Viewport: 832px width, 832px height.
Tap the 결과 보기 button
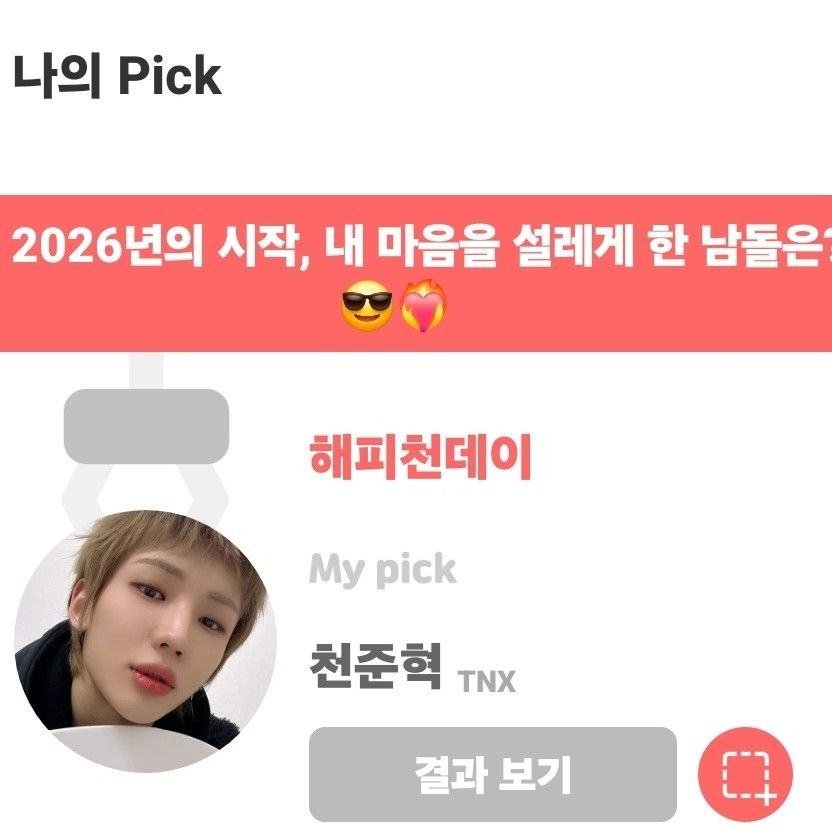(x=492, y=773)
